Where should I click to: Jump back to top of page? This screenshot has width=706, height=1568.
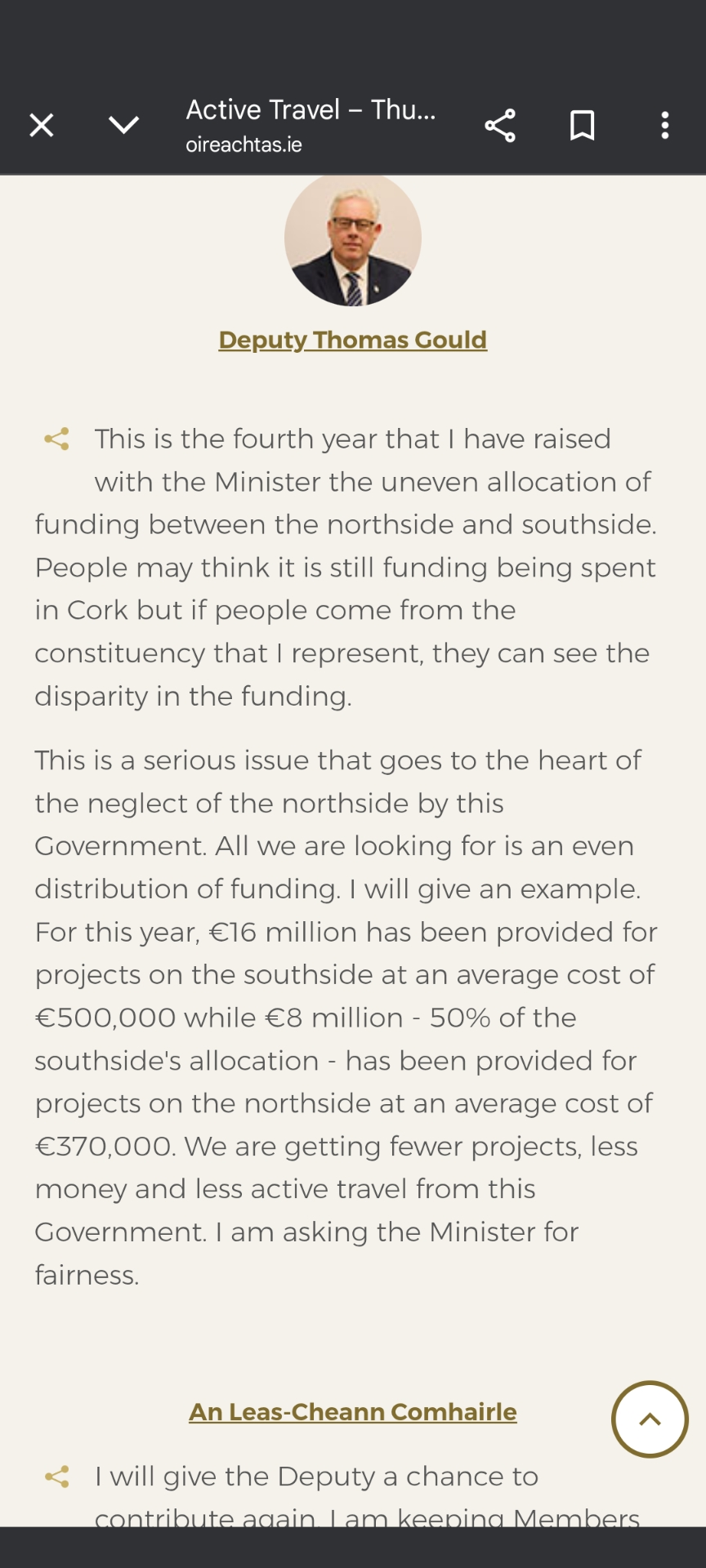[650, 1419]
